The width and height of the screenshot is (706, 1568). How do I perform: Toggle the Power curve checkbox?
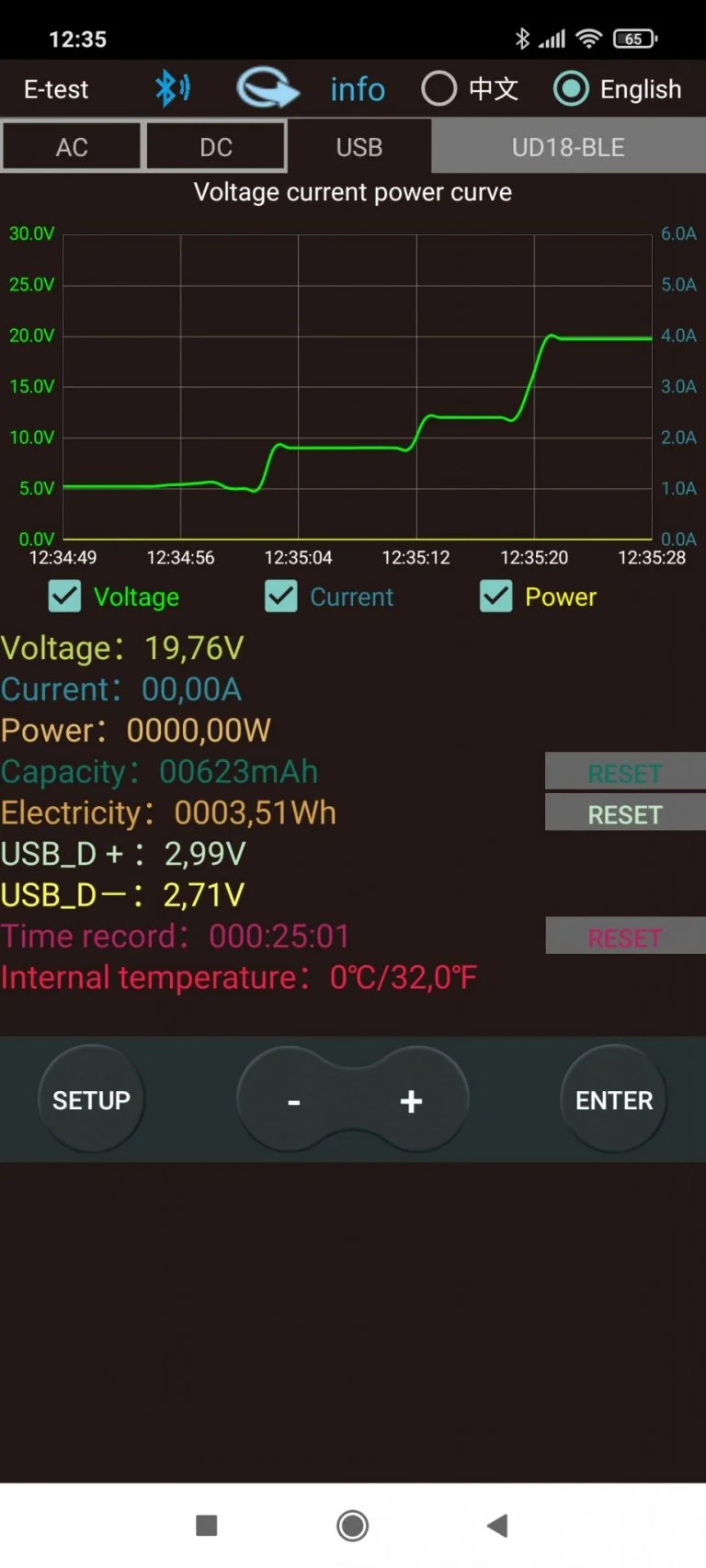pos(495,597)
